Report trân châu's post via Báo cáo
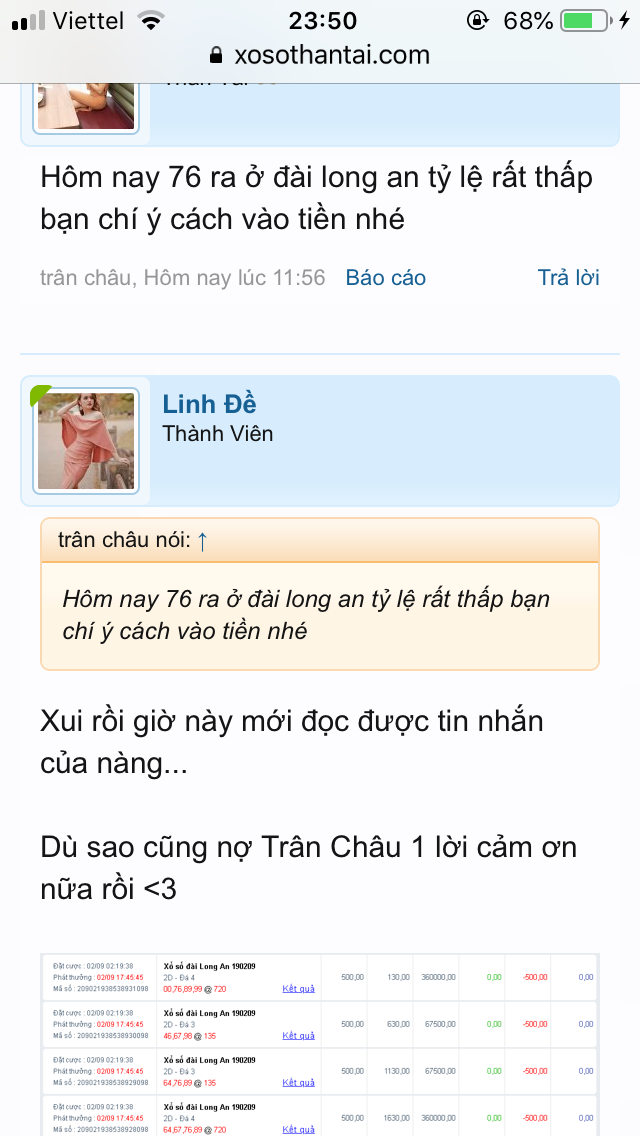This screenshot has height=1136, width=640. (x=386, y=277)
